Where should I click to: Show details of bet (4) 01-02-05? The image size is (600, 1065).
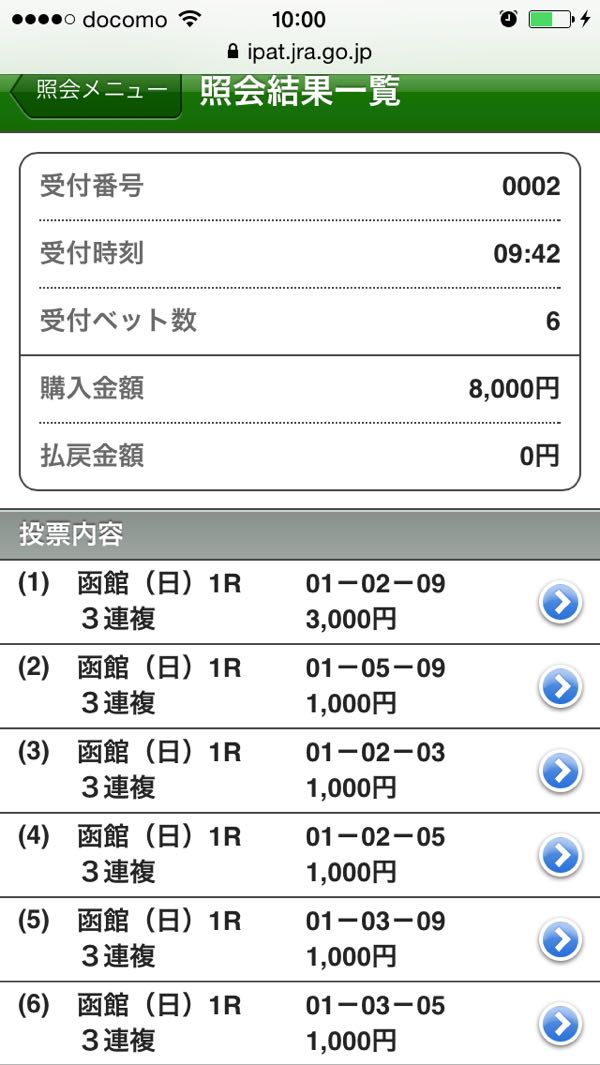[560, 855]
